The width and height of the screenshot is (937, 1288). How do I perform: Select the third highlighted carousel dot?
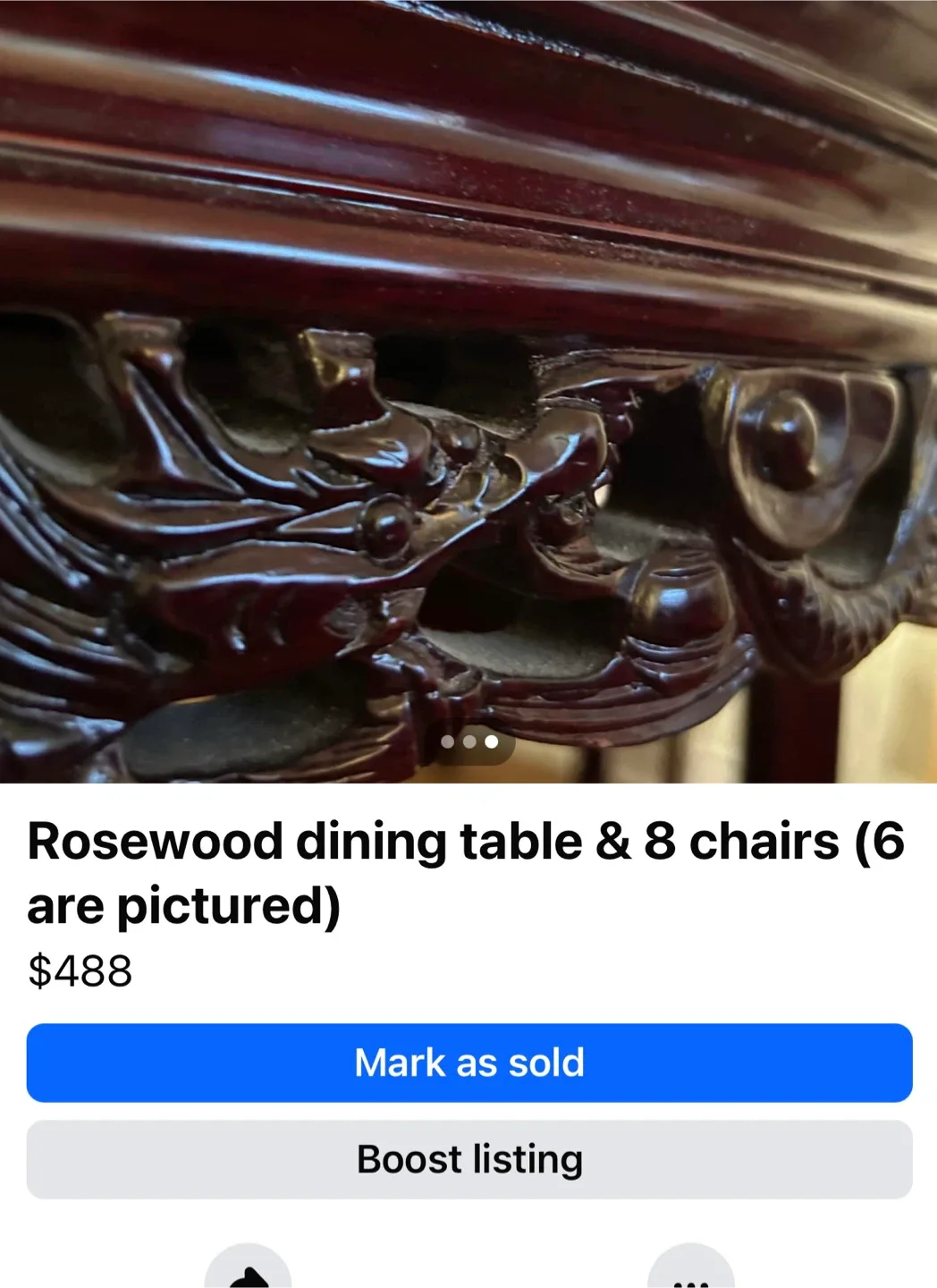tap(490, 741)
